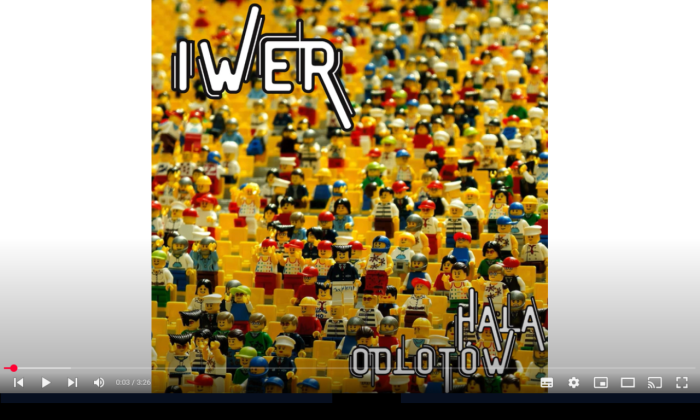Open the player settings gear
The image size is (700, 420).
(574, 382)
